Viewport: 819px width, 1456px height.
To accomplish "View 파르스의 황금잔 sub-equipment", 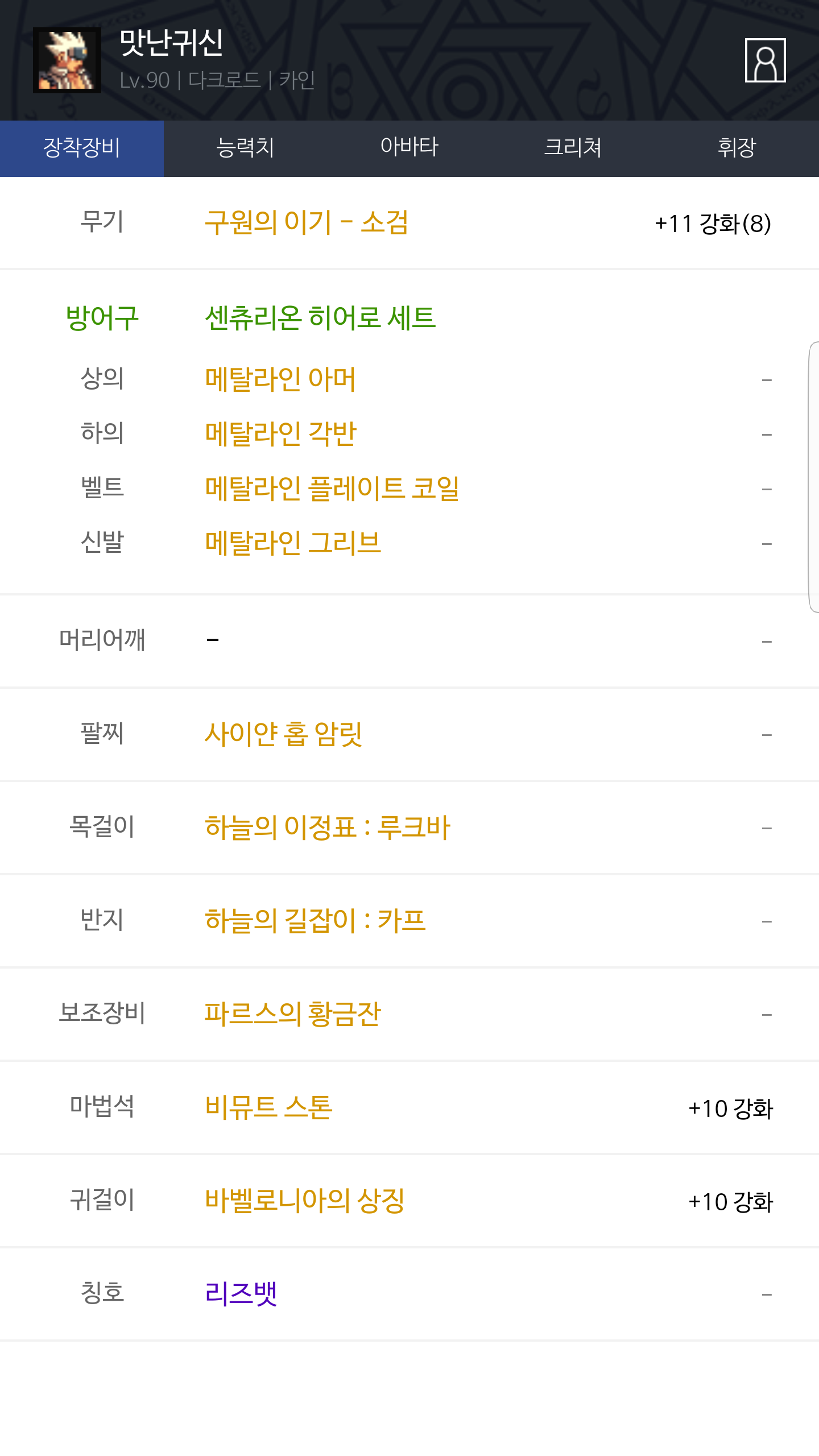I will click(x=293, y=1014).
